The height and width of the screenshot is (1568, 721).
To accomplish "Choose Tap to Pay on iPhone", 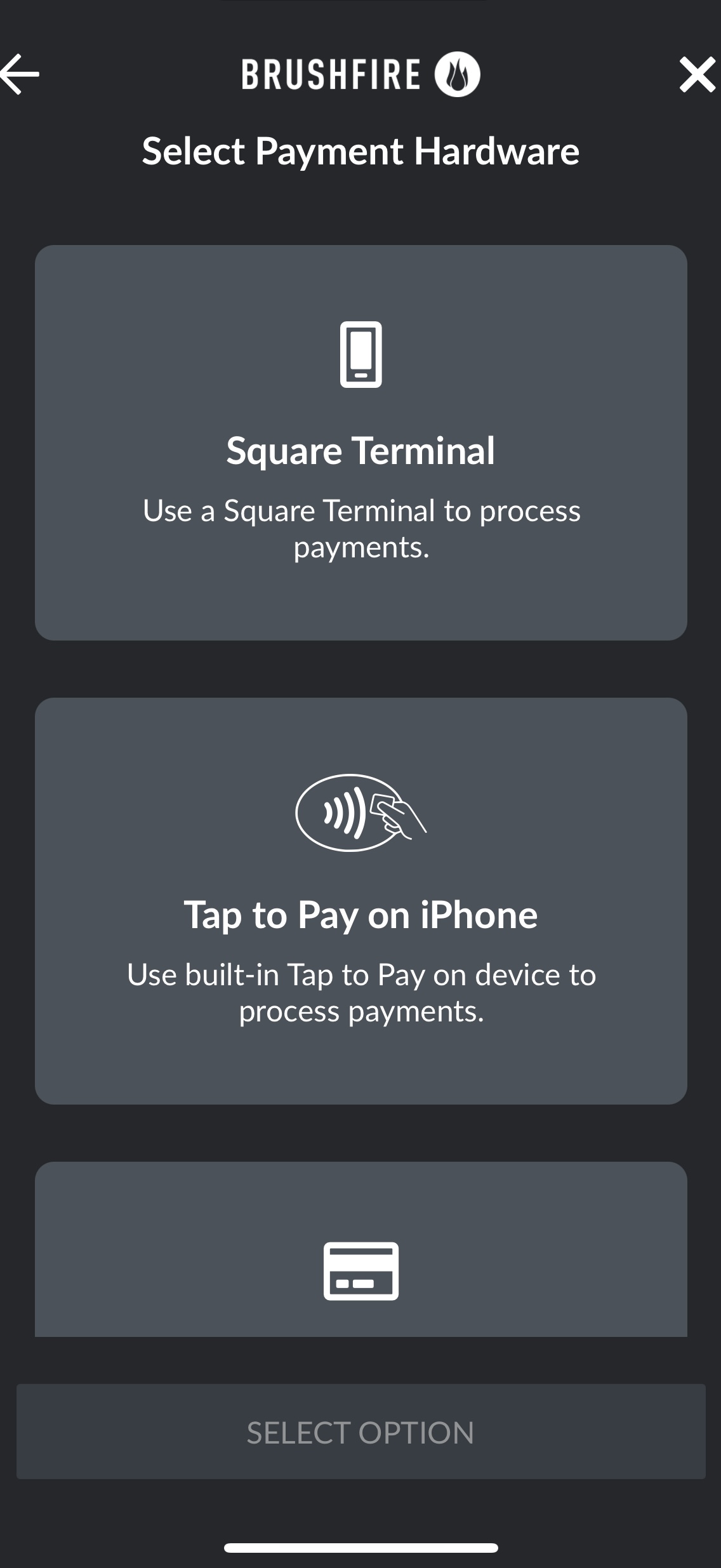I will (360, 901).
